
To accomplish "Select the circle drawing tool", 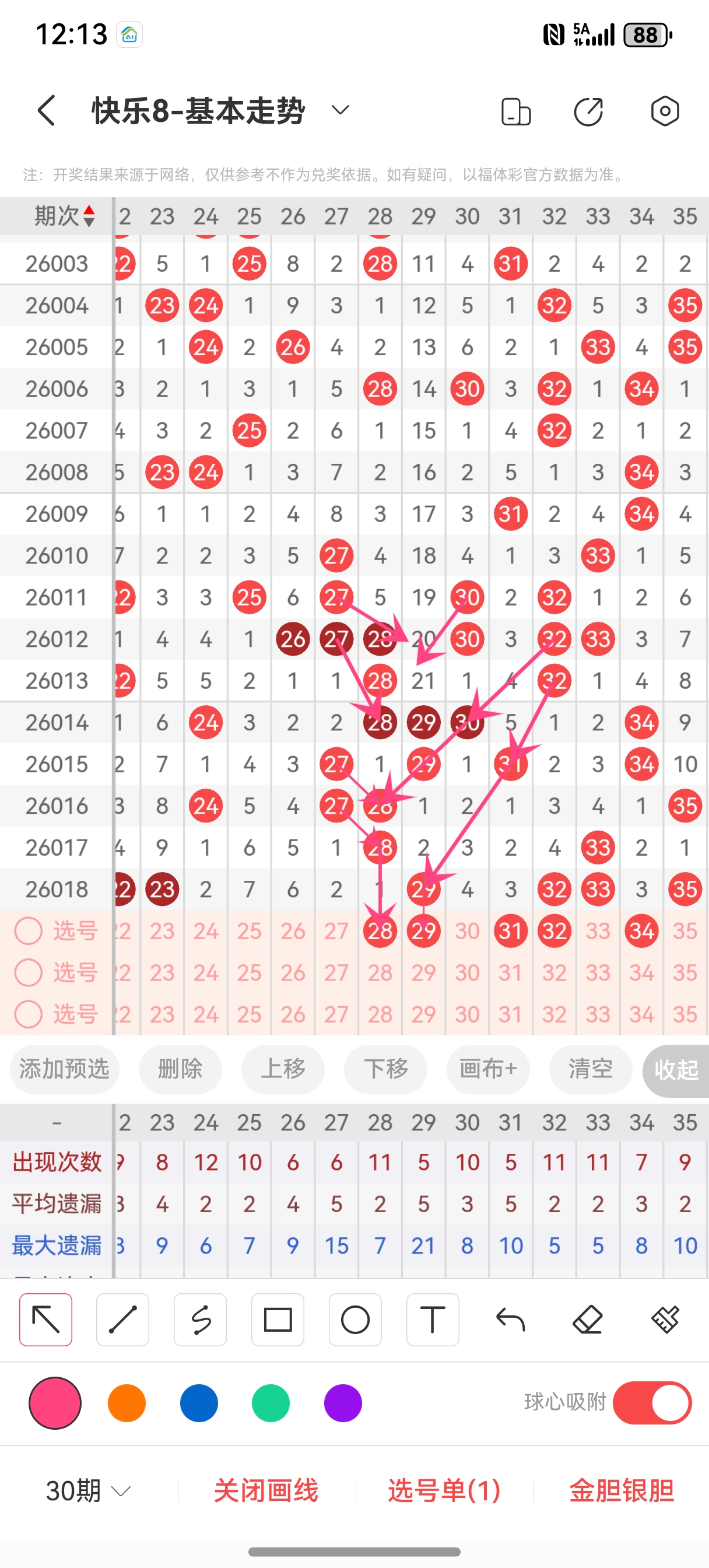I will coord(356,1319).
